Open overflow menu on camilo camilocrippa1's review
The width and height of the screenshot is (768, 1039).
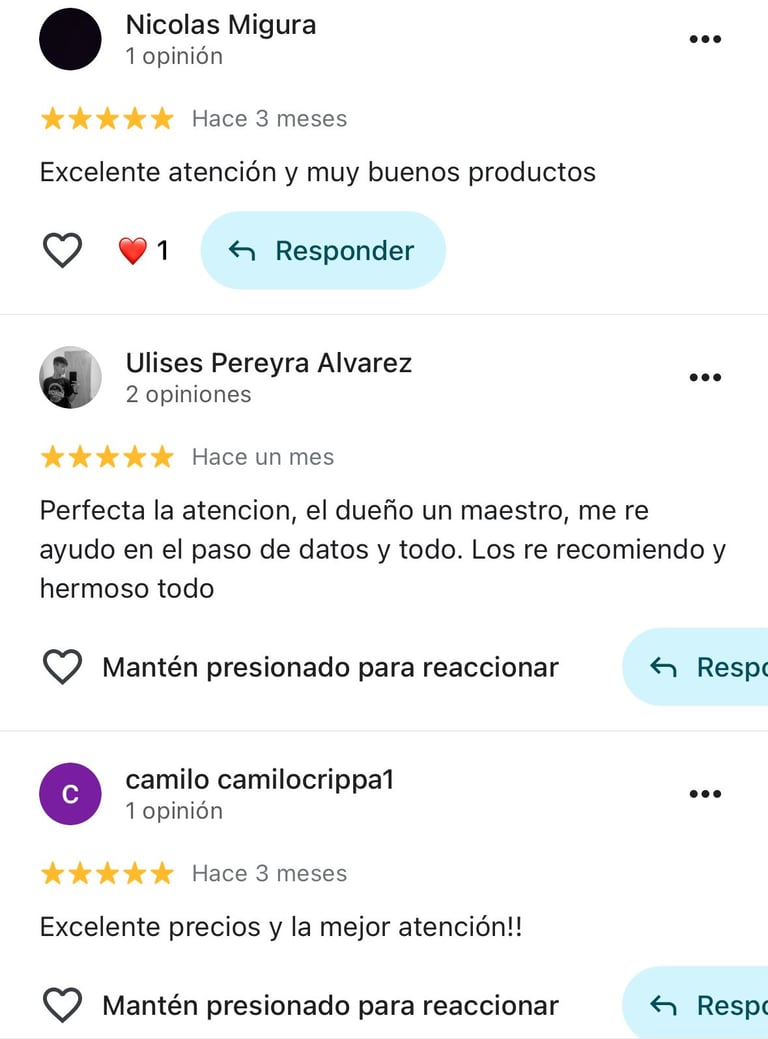coord(705,794)
